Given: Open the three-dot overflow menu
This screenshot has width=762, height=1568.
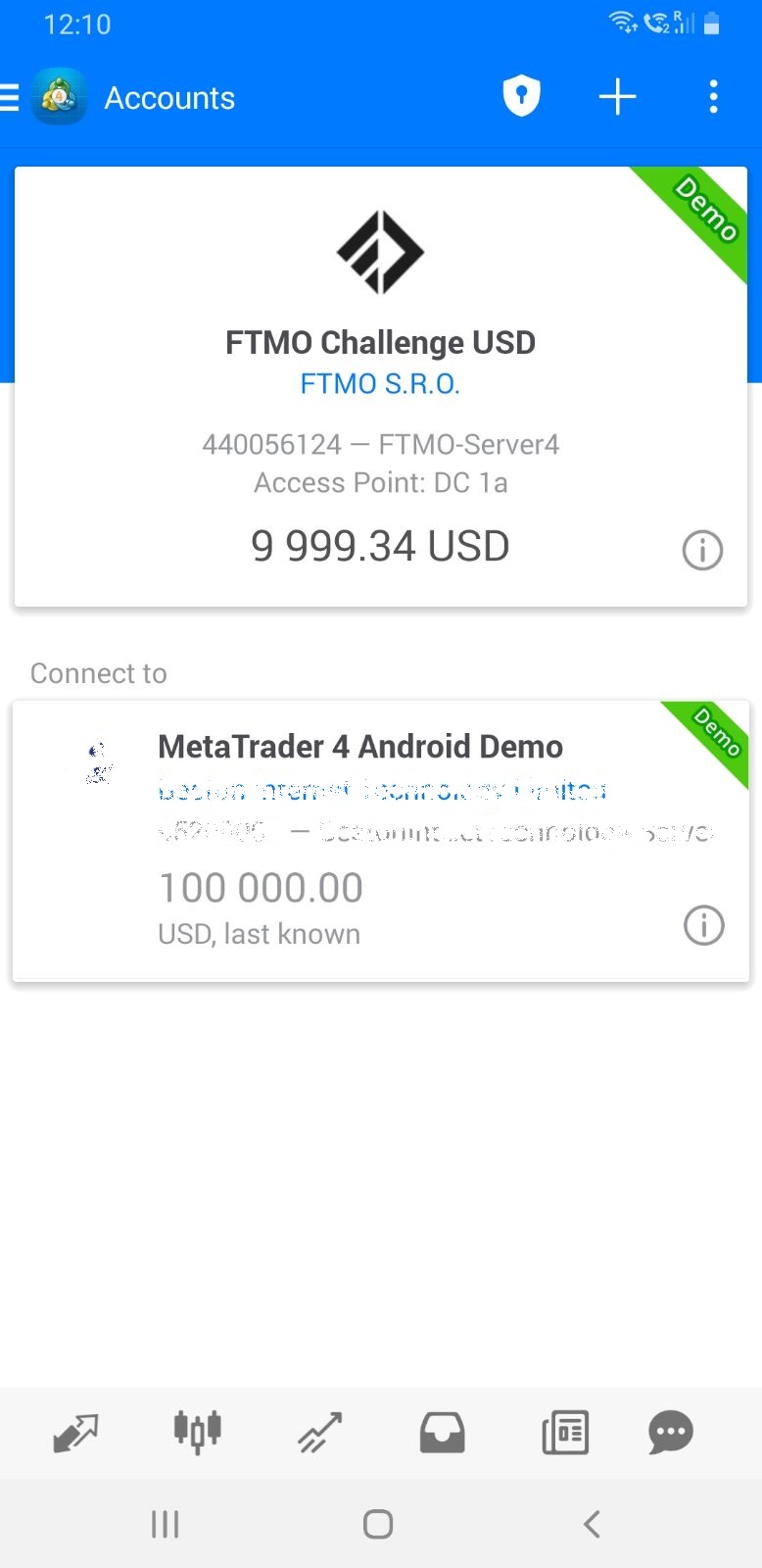Looking at the screenshot, I should (x=713, y=97).
